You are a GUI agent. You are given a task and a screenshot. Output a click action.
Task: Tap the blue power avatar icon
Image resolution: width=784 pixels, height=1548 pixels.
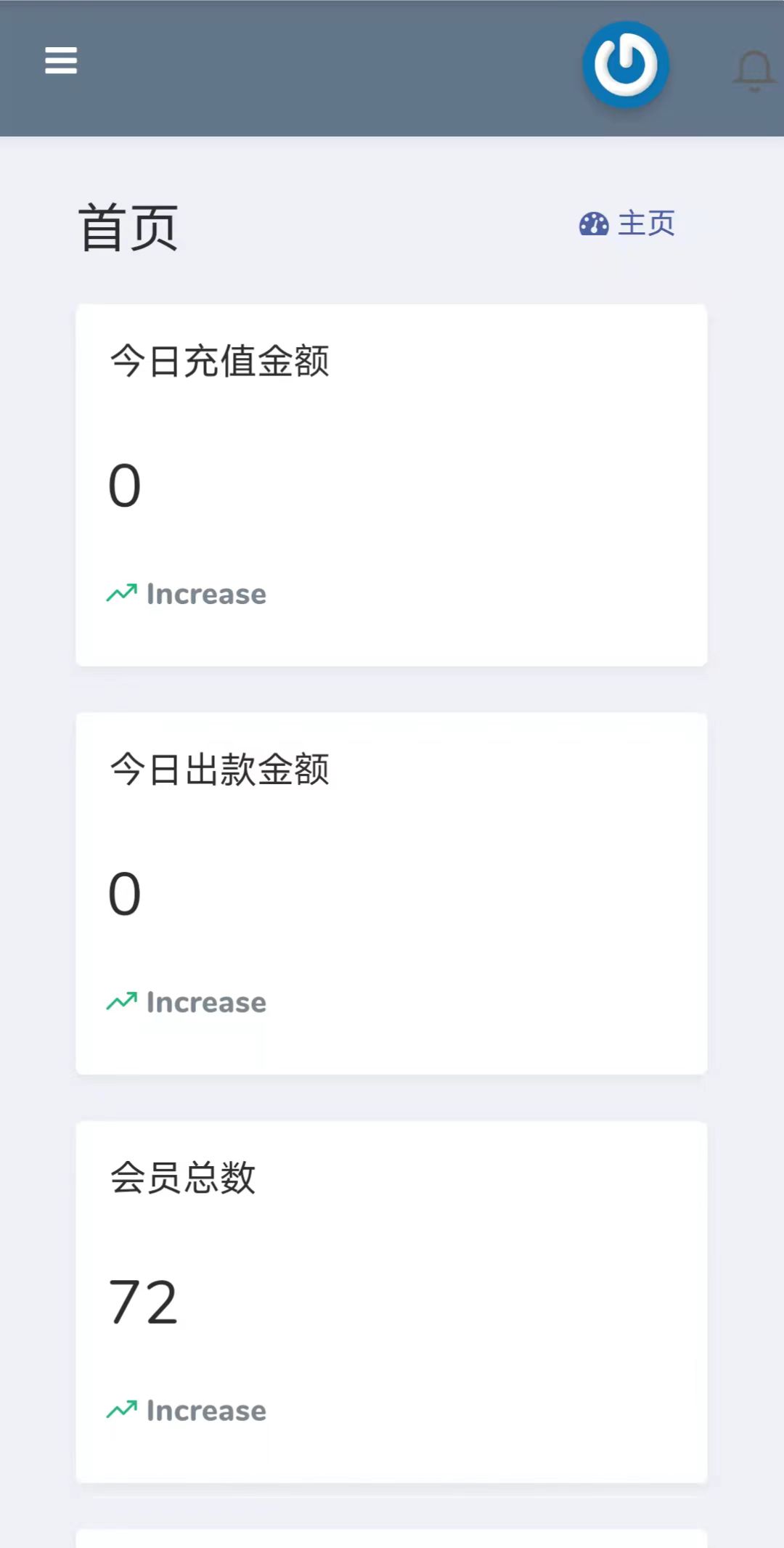point(626,65)
